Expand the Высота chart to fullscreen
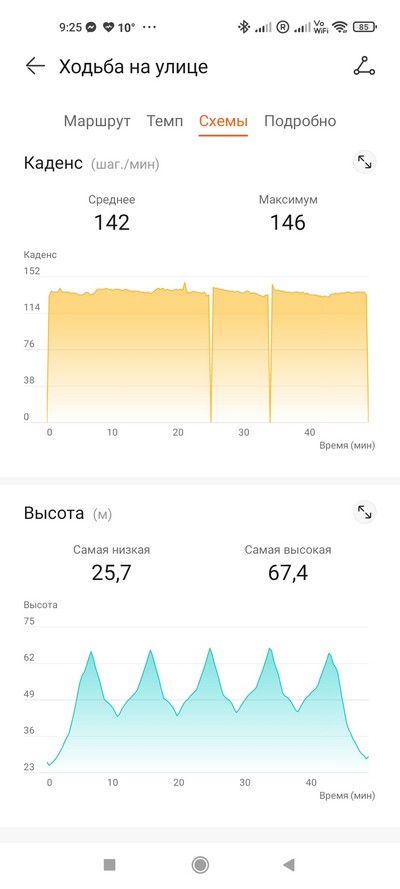The height and width of the screenshot is (889, 400). [x=364, y=513]
